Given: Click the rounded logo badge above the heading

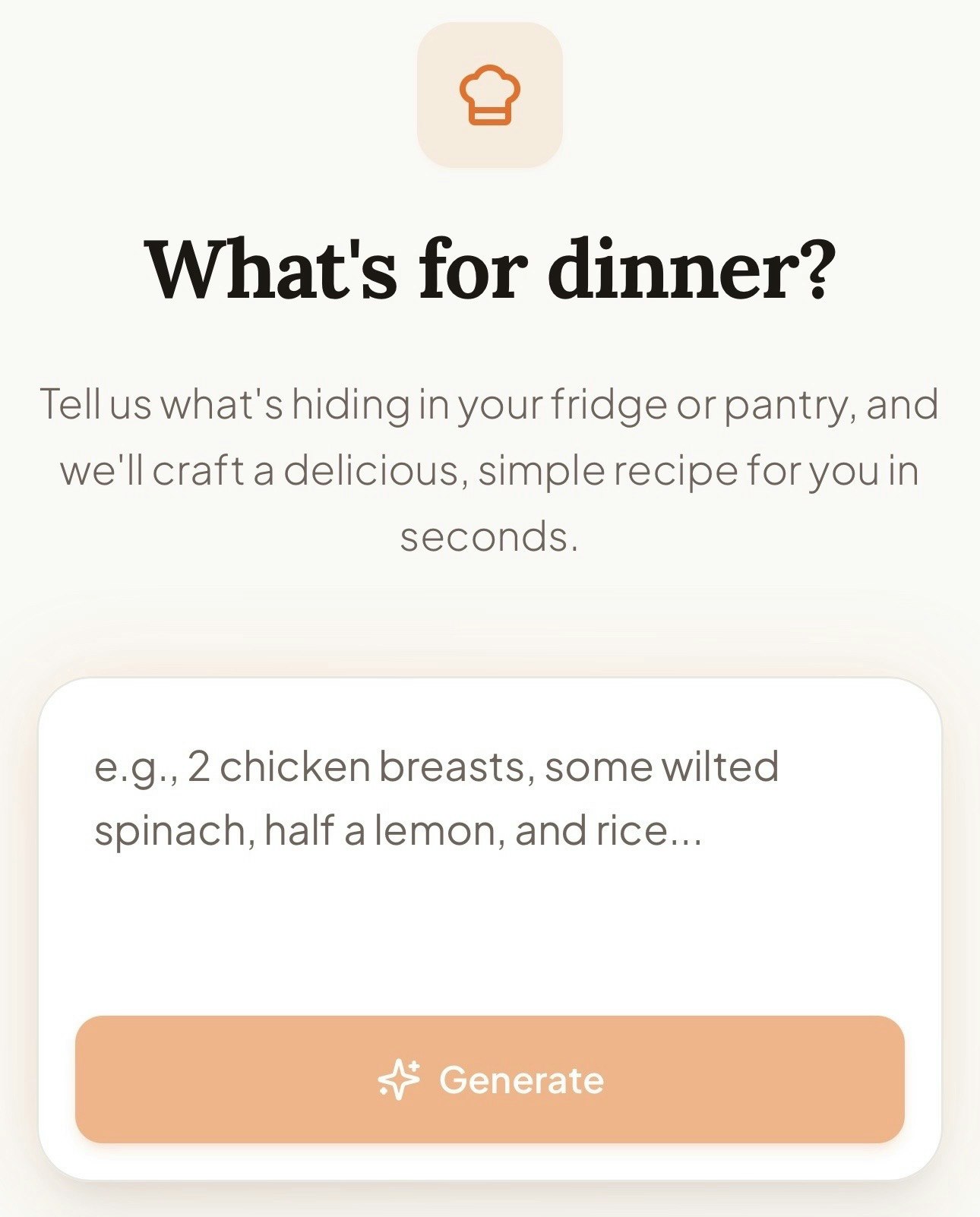Looking at the screenshot, I should pos(490,95).
